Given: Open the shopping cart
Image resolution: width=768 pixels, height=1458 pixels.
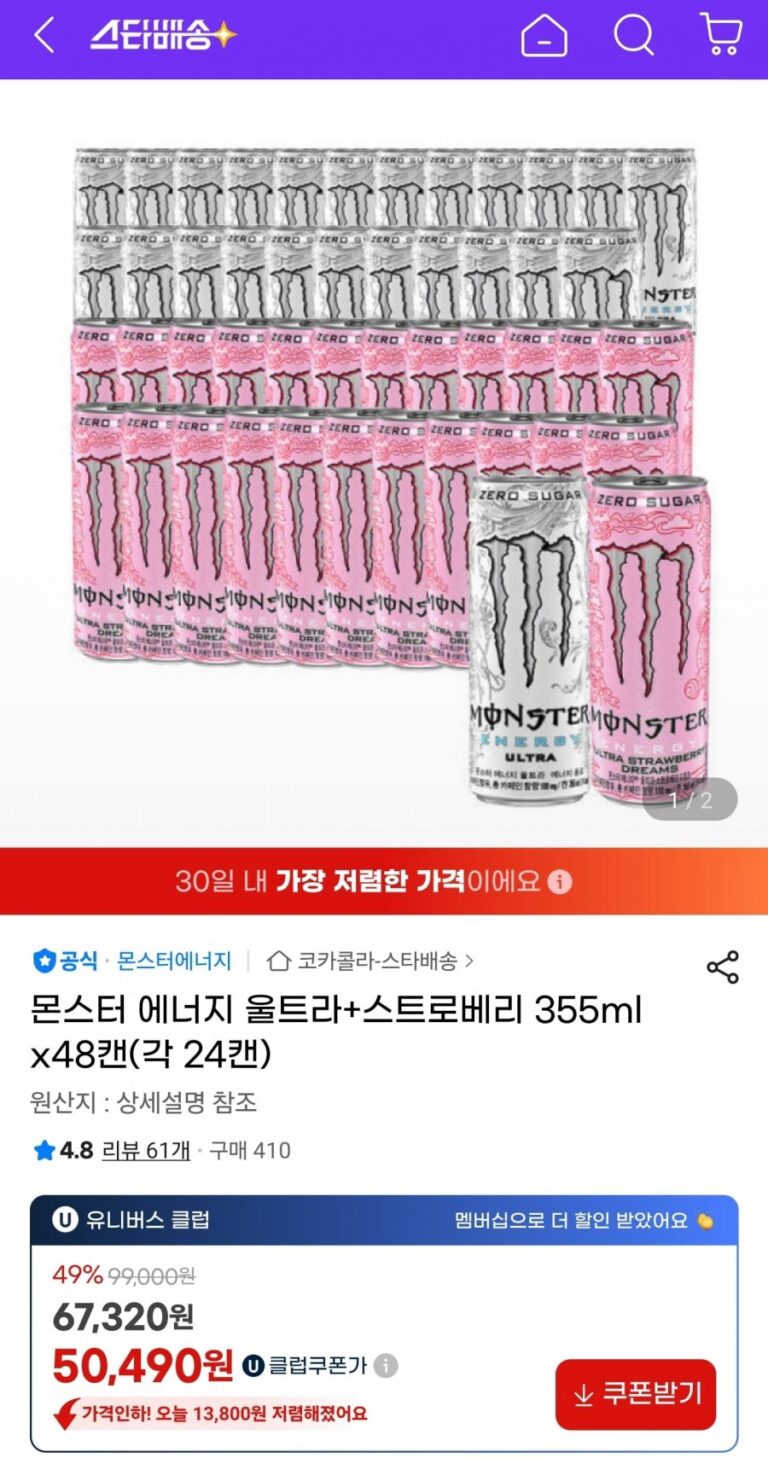Looking at the screenshot, I should pos(721,35).
